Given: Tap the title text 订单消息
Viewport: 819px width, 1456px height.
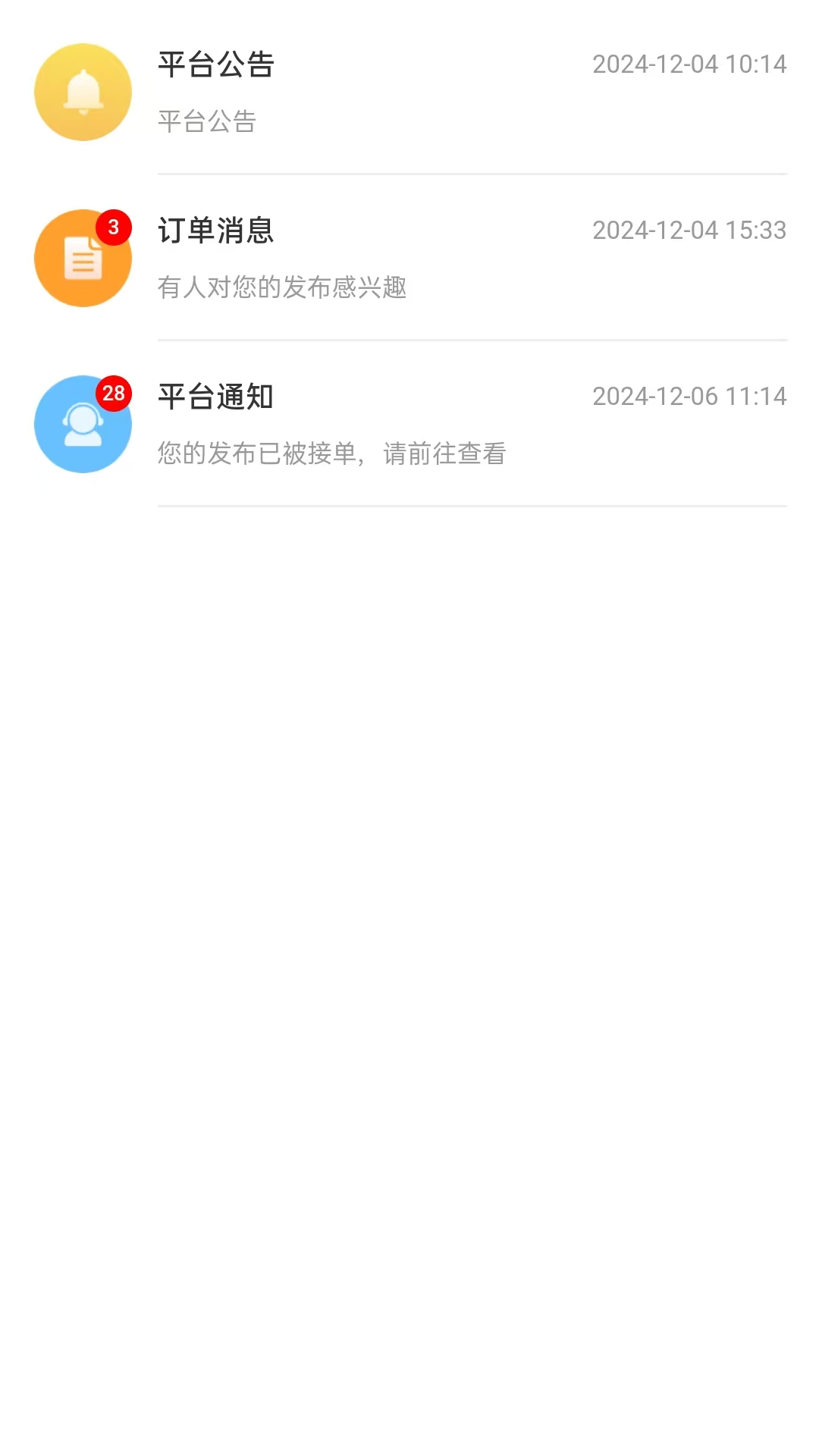Looking at the screenshot, I should tap(215, 232).
